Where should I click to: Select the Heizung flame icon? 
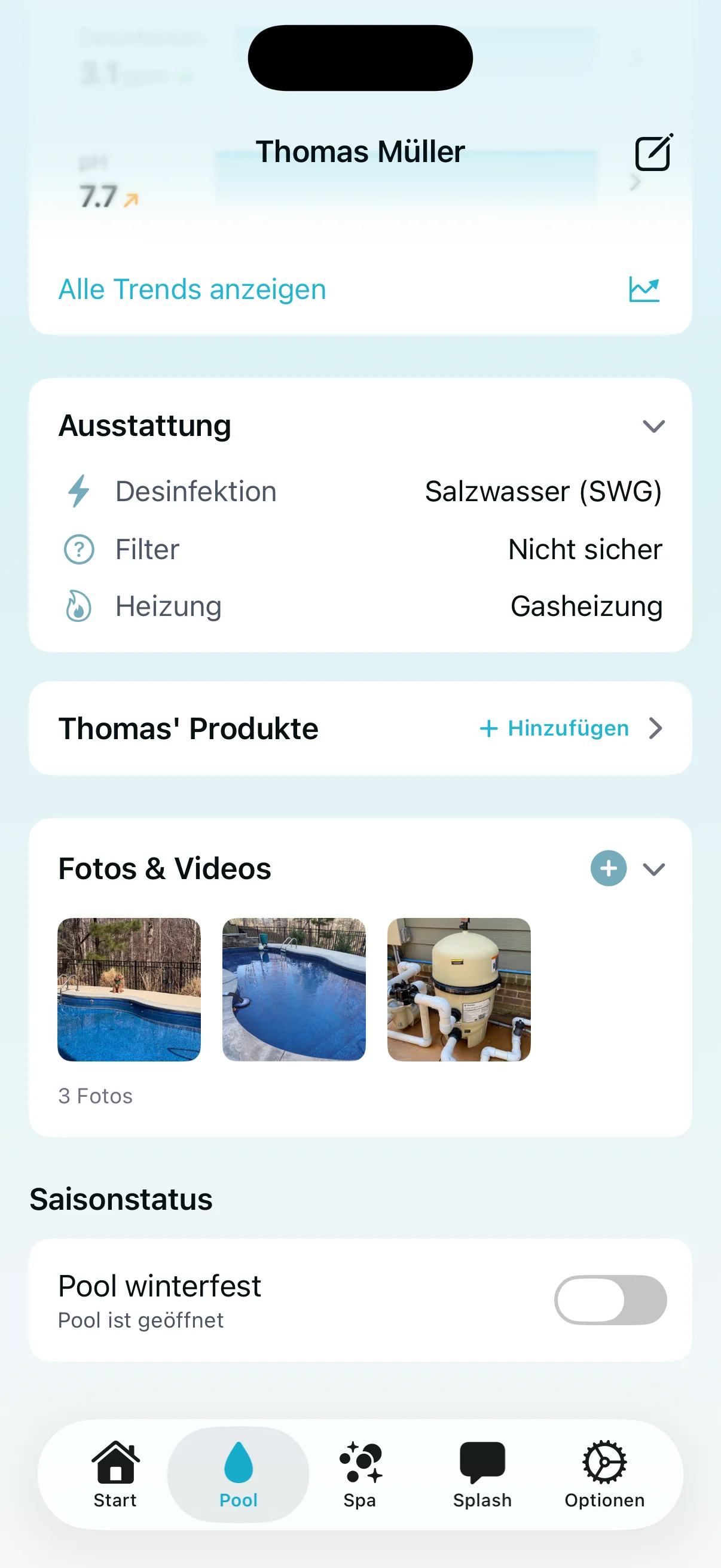(78, 606)
